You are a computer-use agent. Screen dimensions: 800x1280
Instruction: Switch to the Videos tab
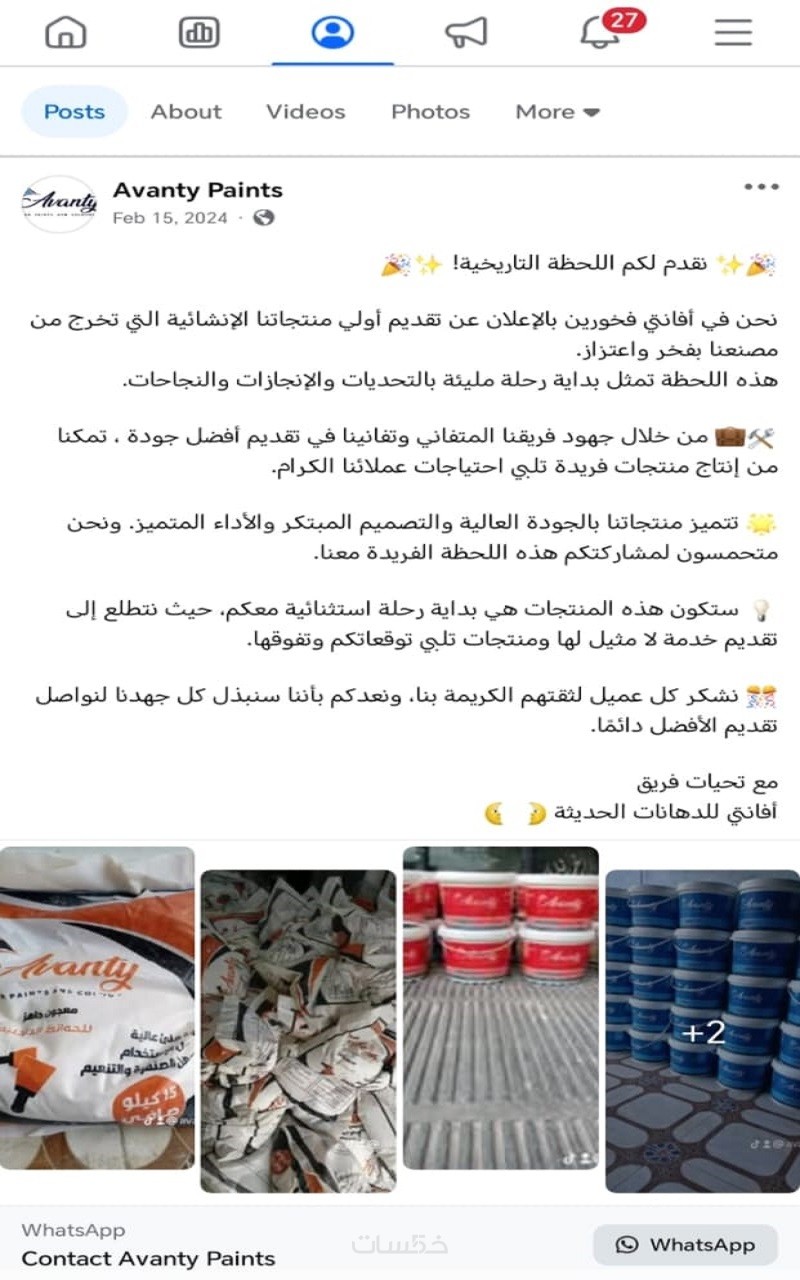(x=305, y=111)
